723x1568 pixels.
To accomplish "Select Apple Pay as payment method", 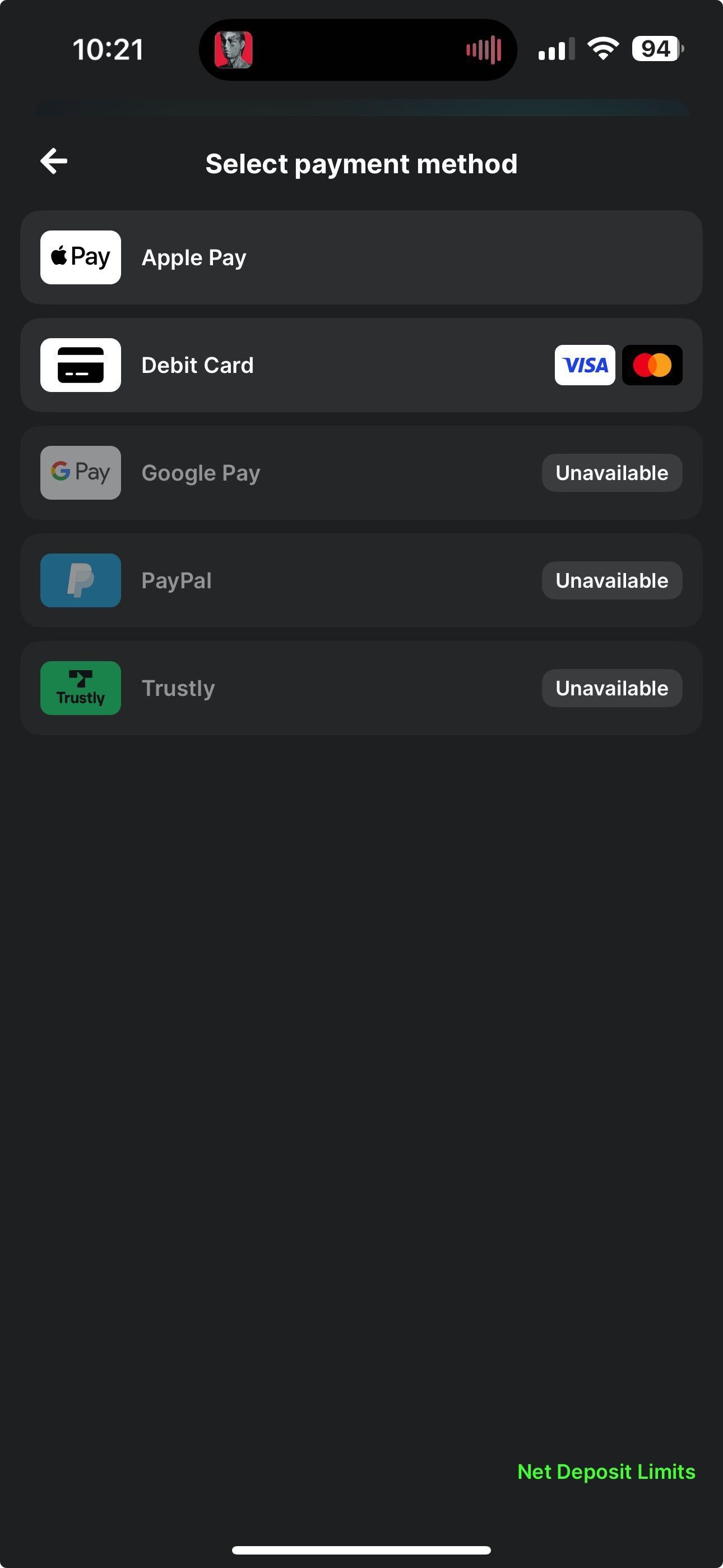I will point(361,257).
